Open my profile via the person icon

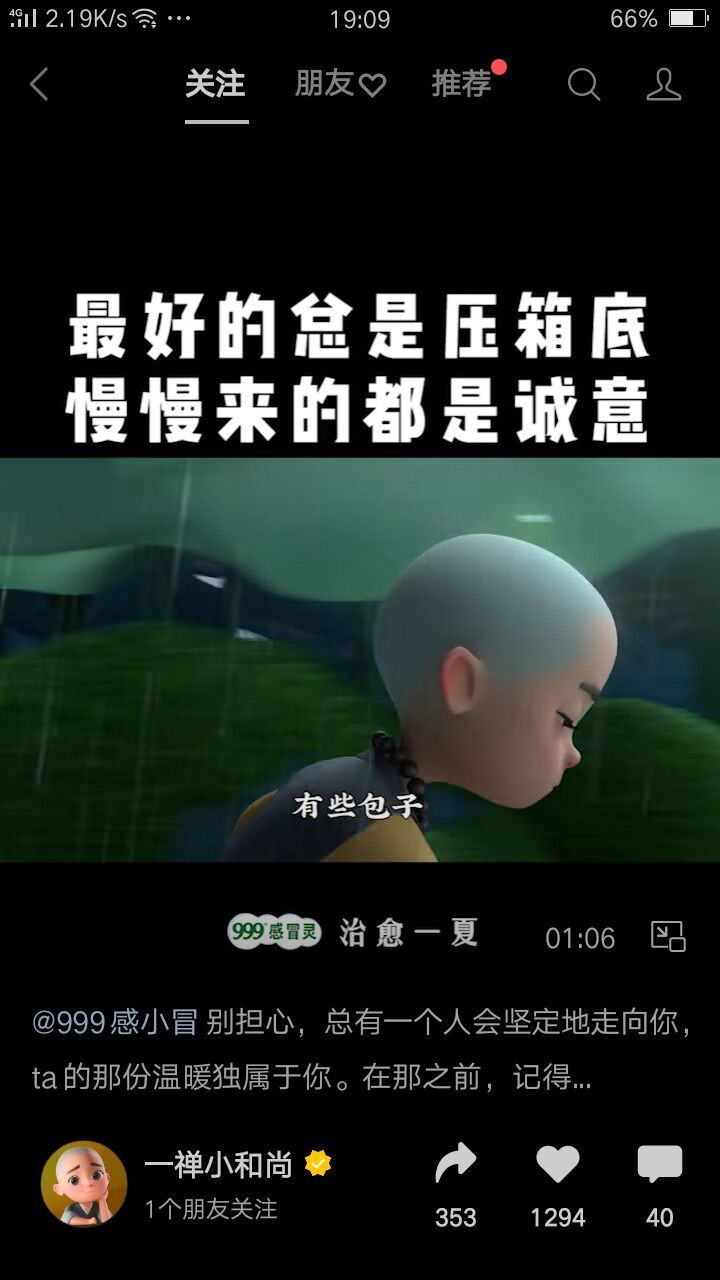pyautogui.click(x=664, y=85)
